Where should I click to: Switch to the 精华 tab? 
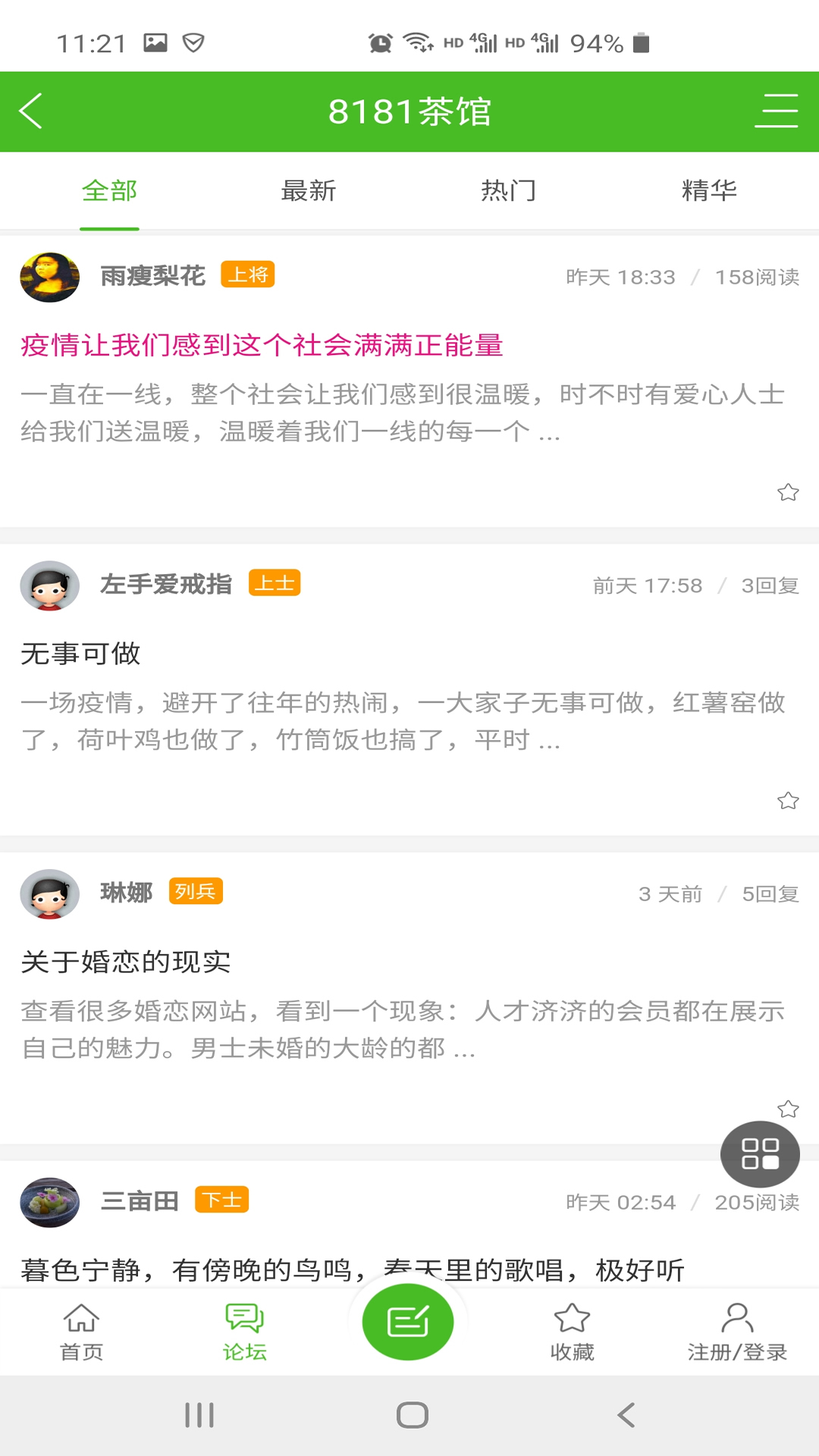(709, 191)
